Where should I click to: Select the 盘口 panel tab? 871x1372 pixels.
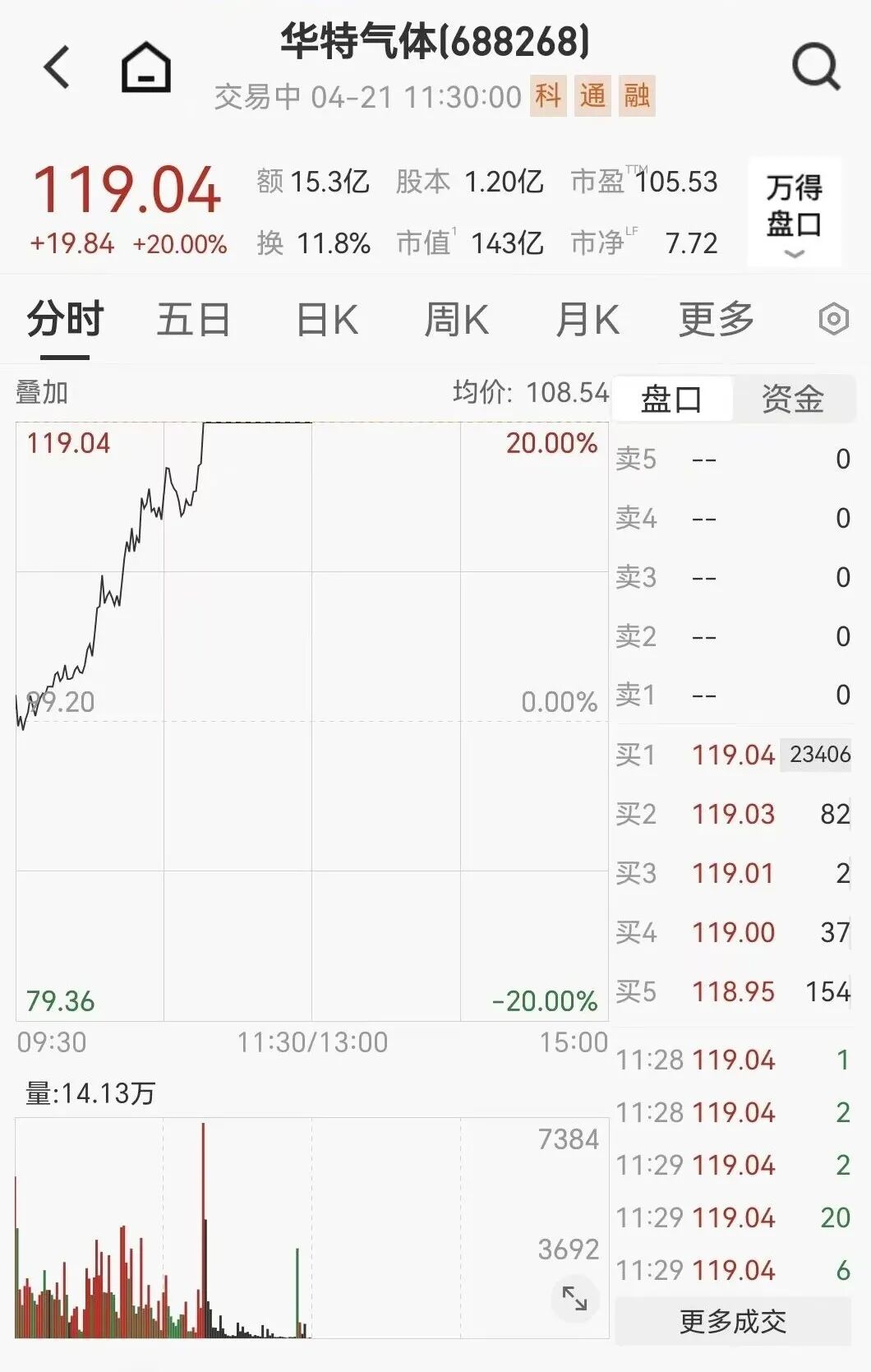[671, 400]
